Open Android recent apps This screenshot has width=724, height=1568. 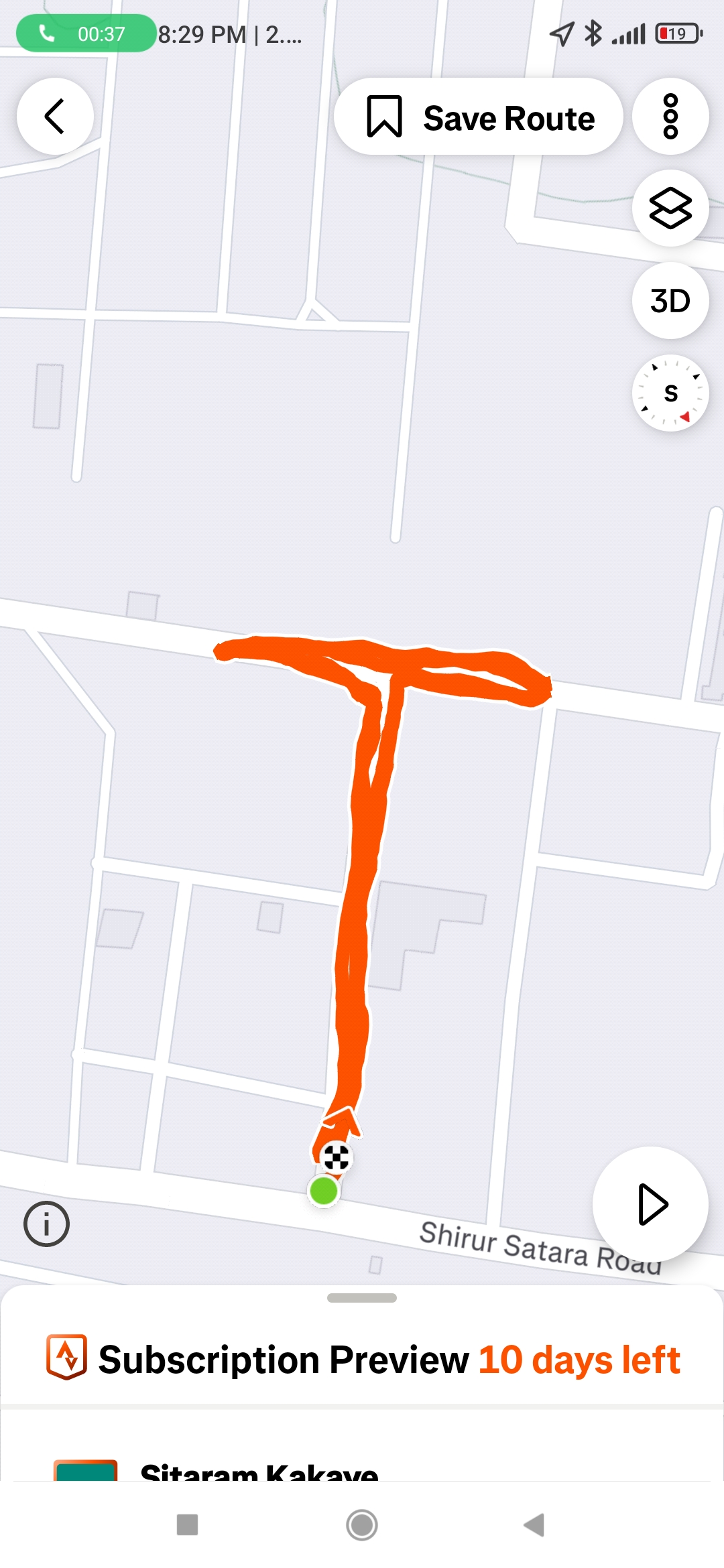tap(187, 1524)
